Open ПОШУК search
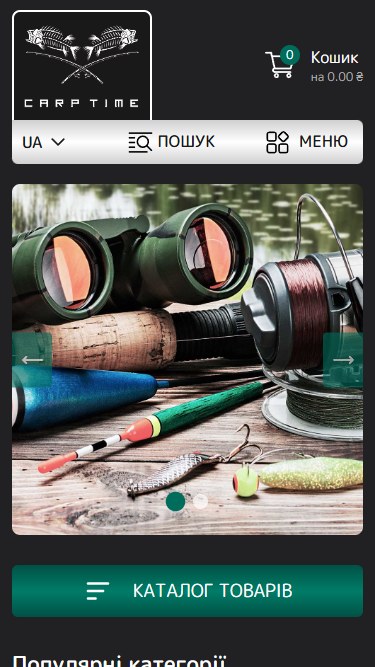 [x=171, y=142]
